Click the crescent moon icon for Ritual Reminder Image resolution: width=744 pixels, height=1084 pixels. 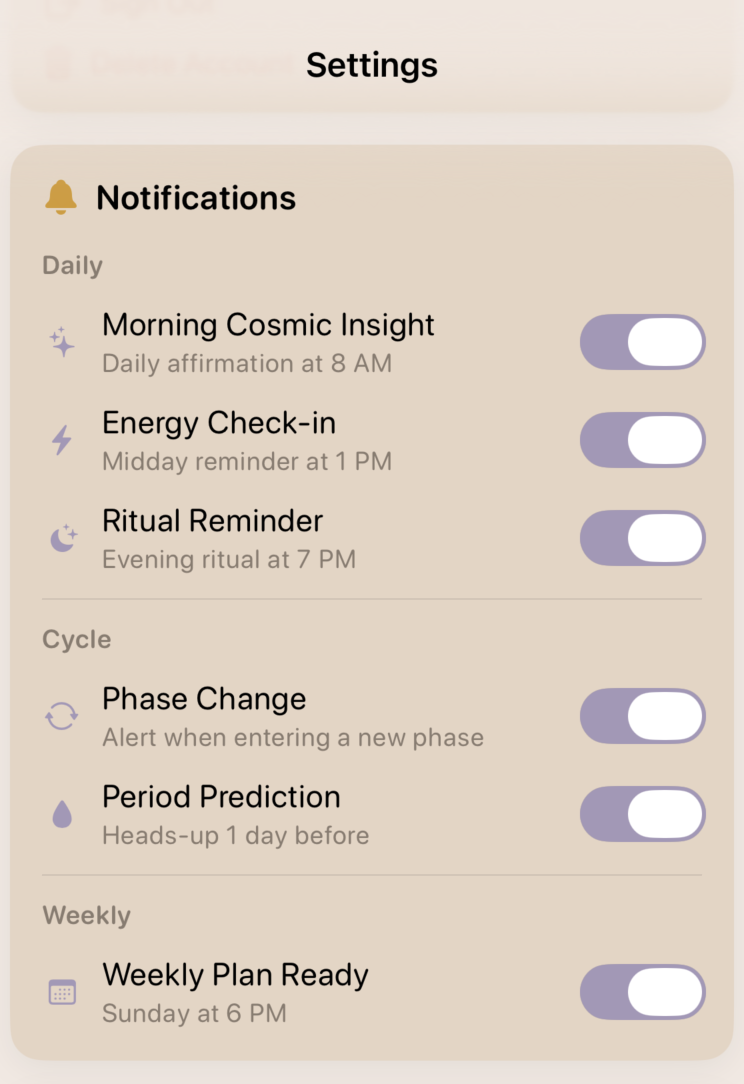click(x=62, y=538)
